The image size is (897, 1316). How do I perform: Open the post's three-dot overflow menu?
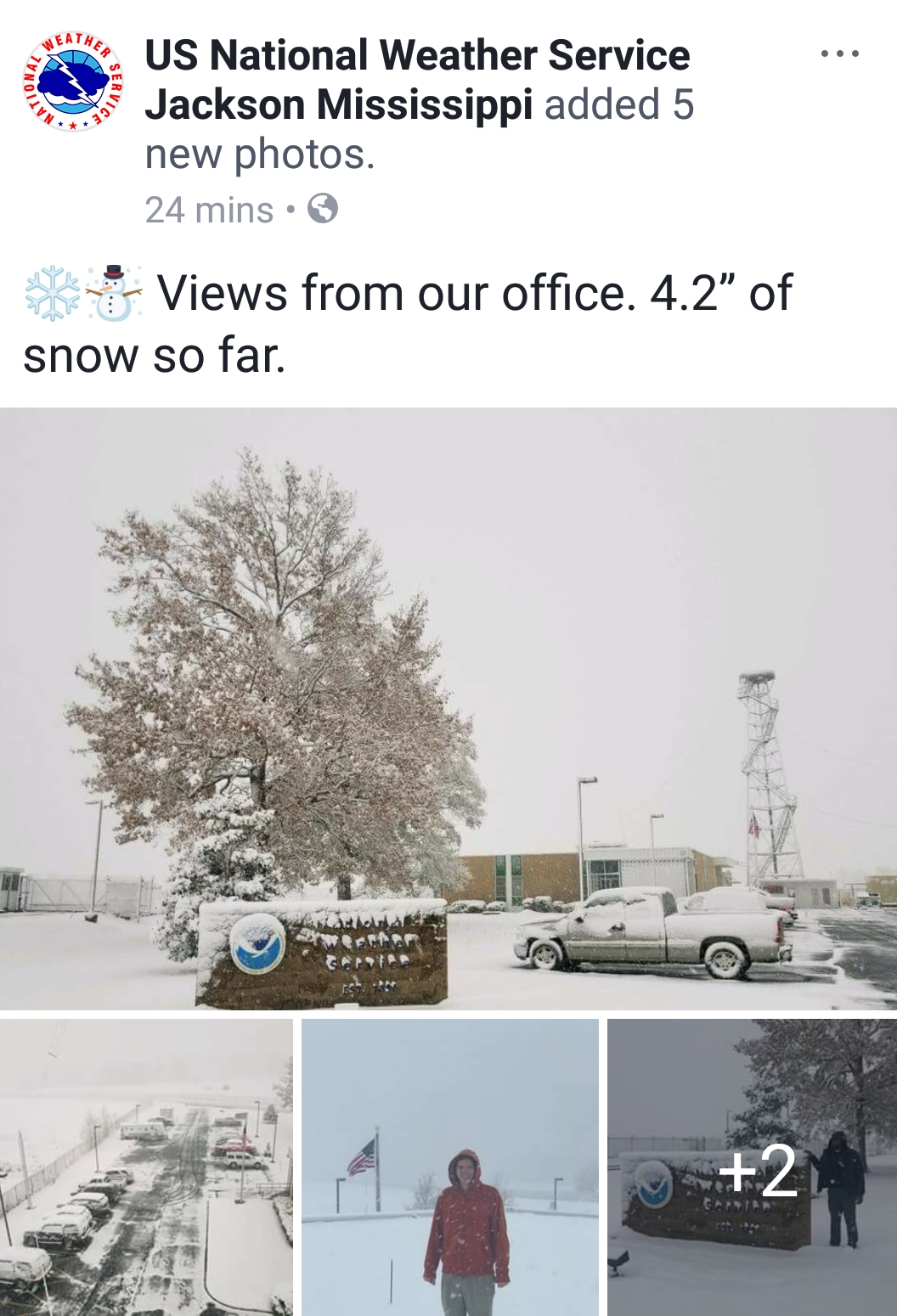coord(839,54)
